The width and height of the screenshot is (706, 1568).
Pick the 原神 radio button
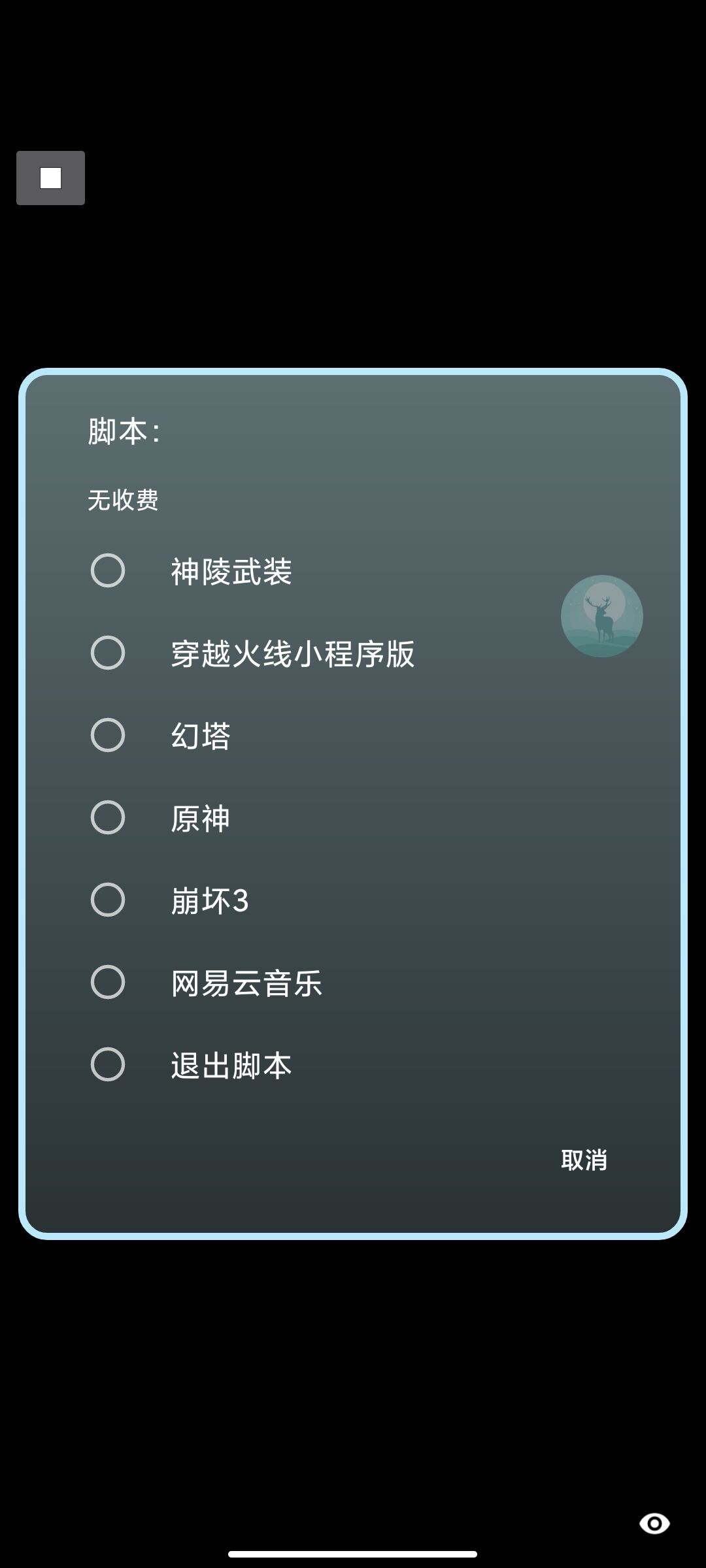click(108, 817)
